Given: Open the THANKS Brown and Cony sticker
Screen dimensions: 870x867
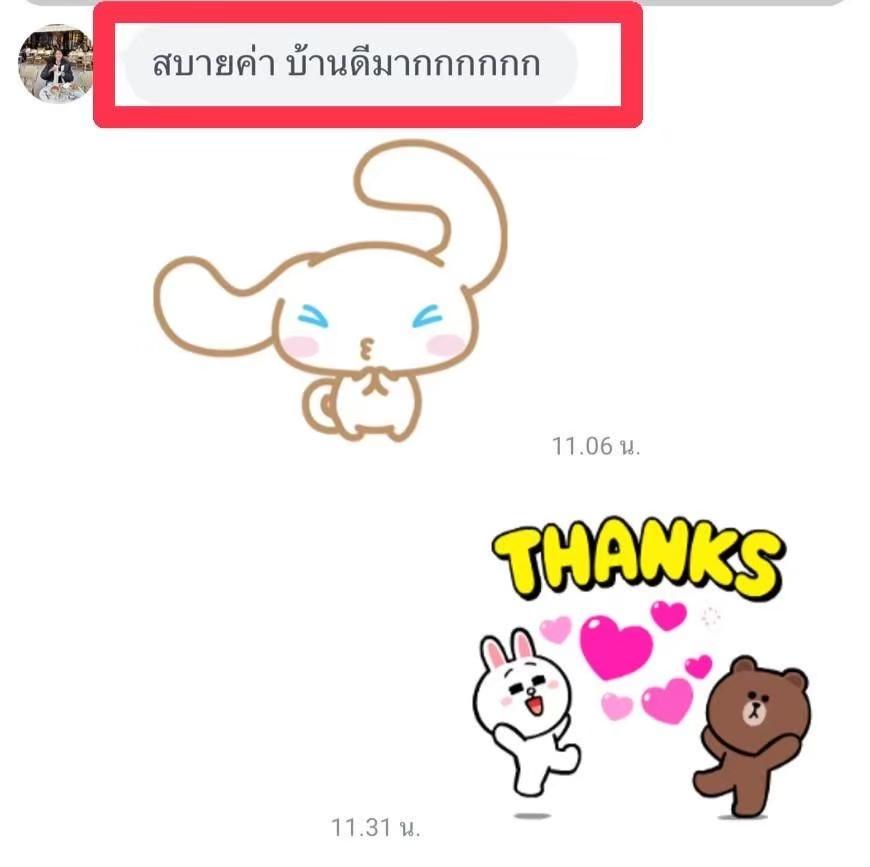Looking at the screenshot, I should coord(640,670).
